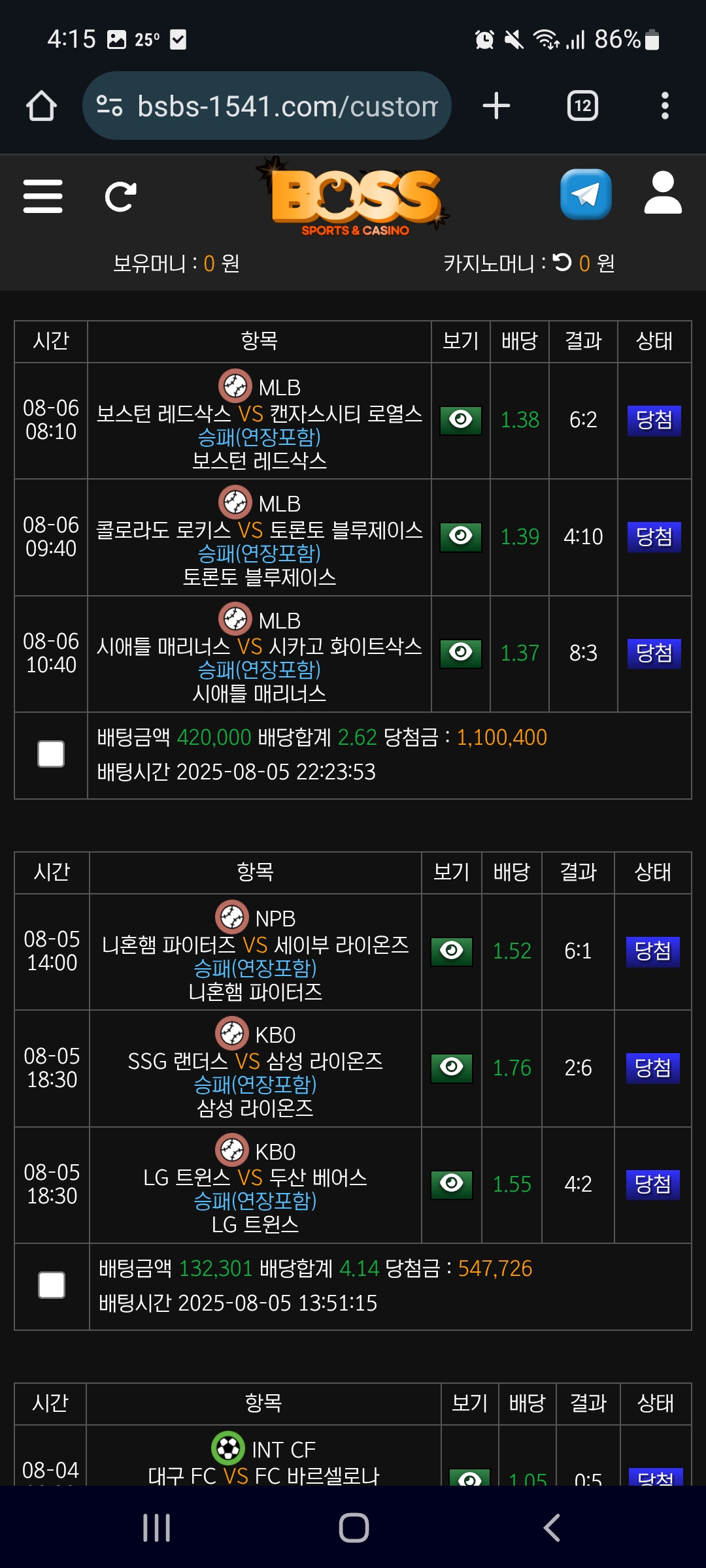706x1568 pixels.
Task: Open the browser overflow menu
Action: pos(665,106)
